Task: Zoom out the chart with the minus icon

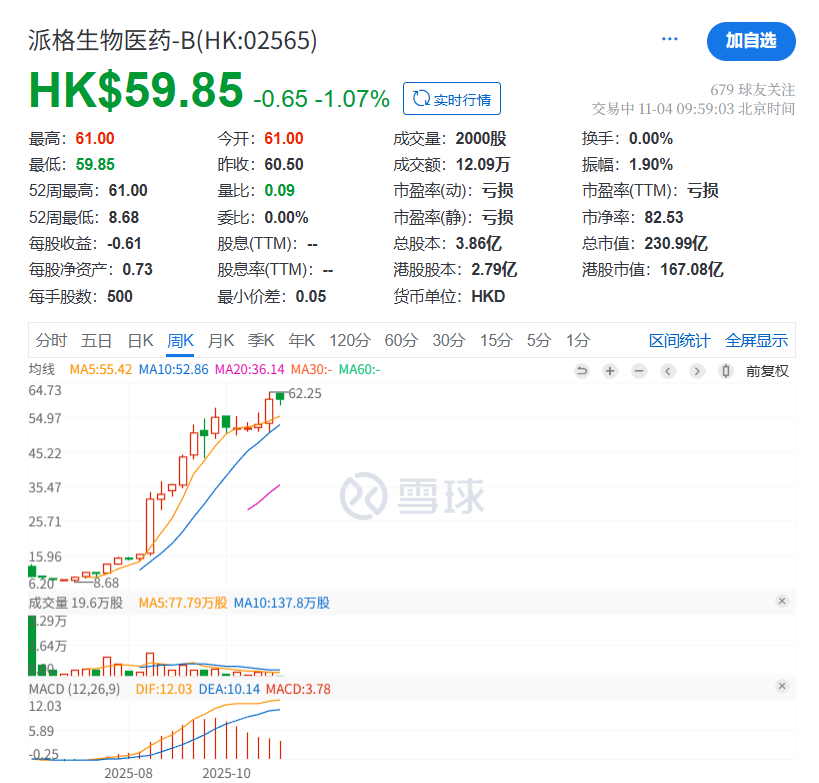Action: [639, 371]
